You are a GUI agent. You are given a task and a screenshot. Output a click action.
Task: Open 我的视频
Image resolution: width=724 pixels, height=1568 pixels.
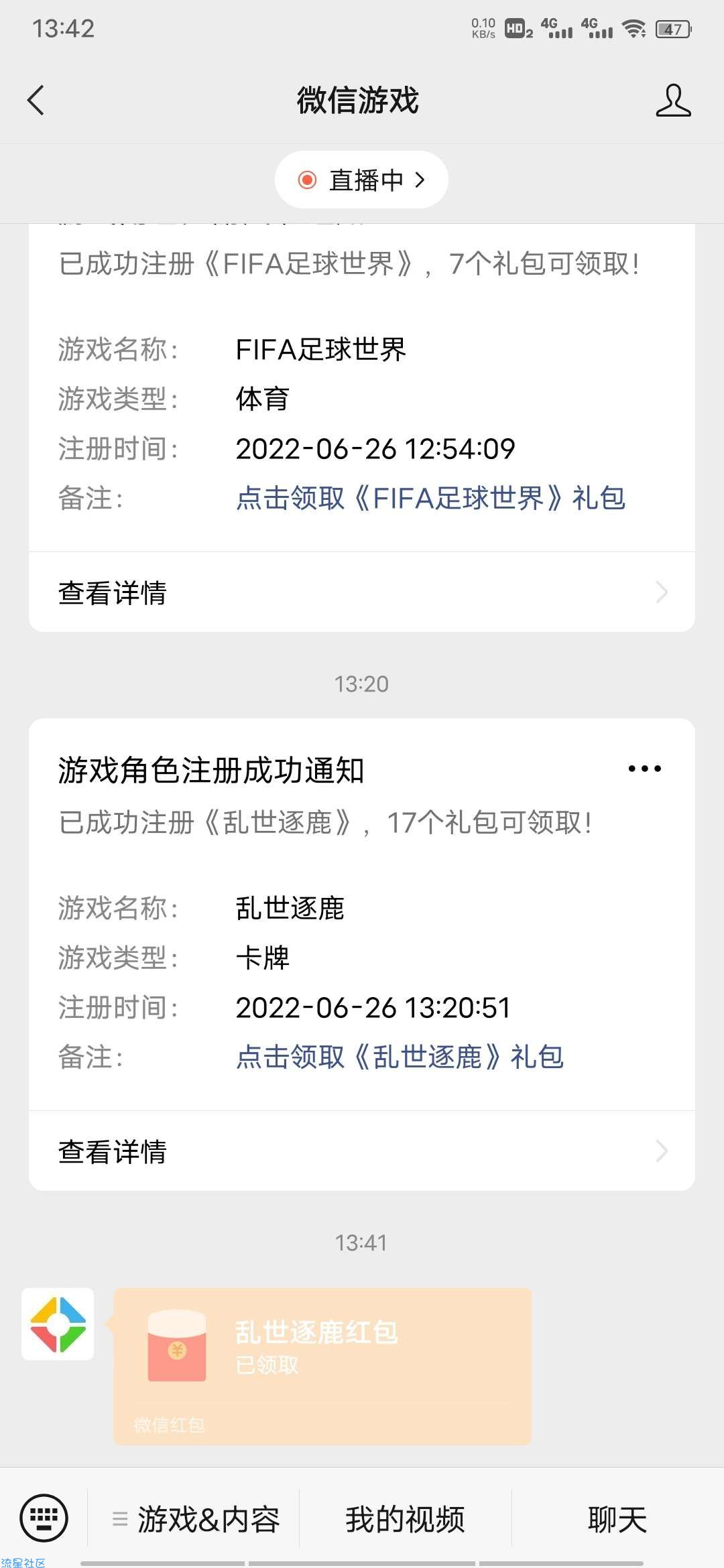coord(405,1519)
